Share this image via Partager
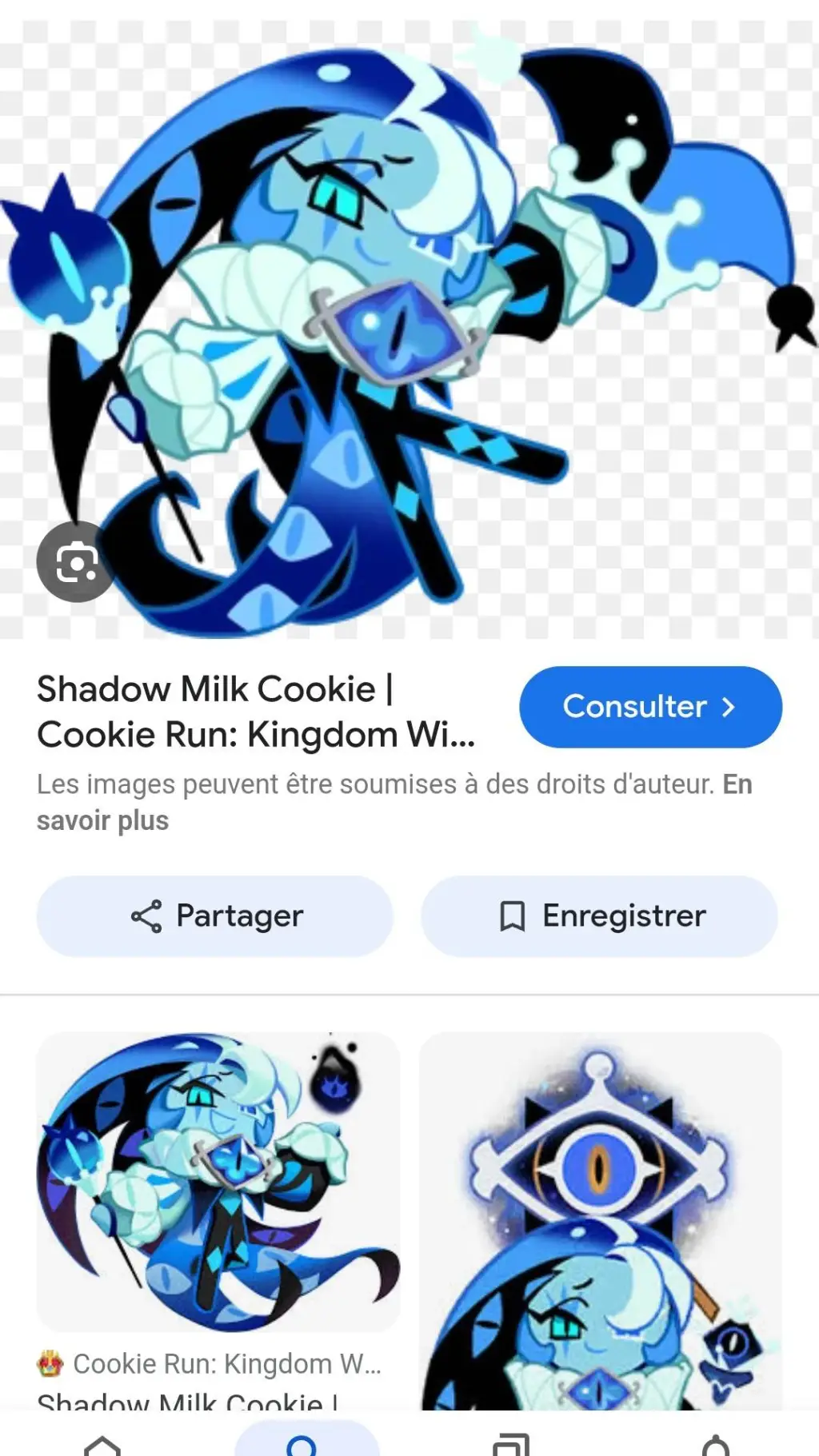Screen dimensions: 819x1456 (215, 915)
